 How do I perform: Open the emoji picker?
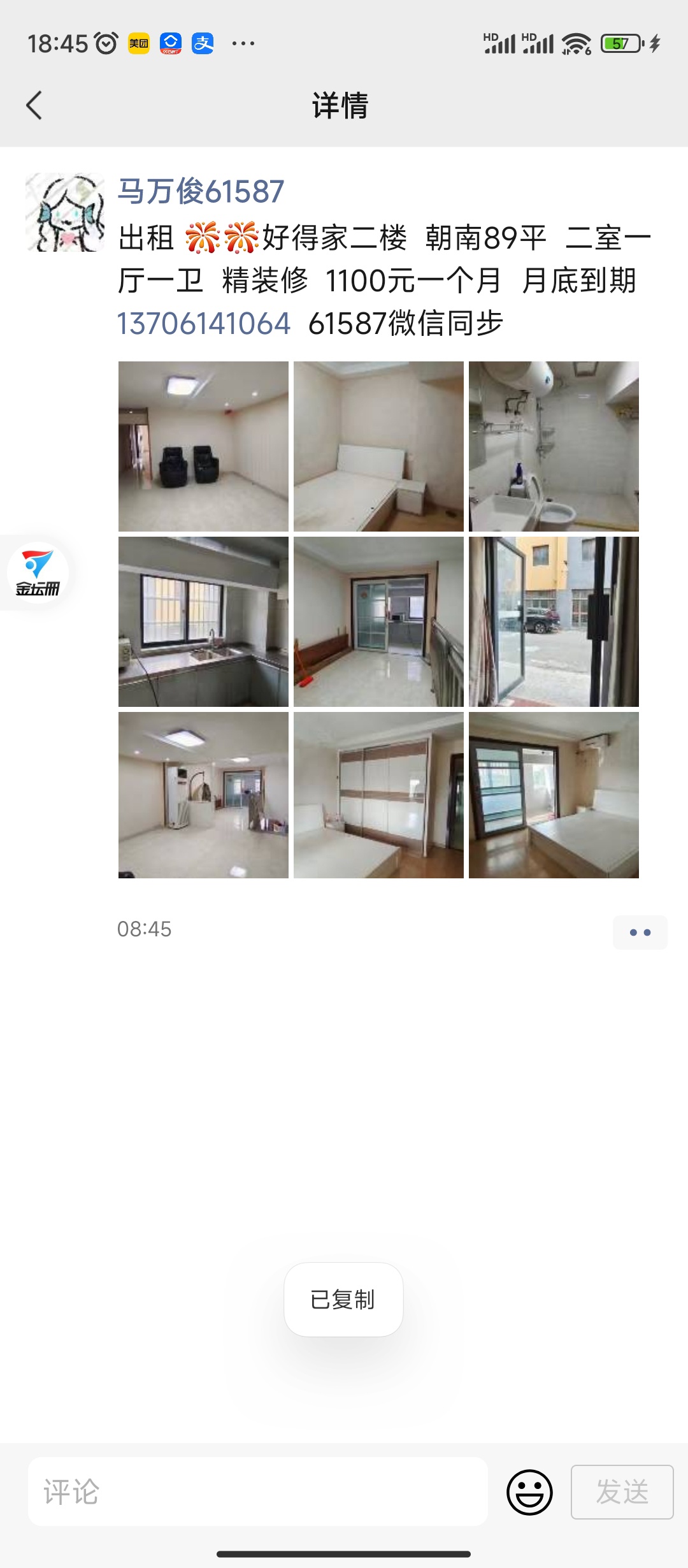tap(529, 1492)
